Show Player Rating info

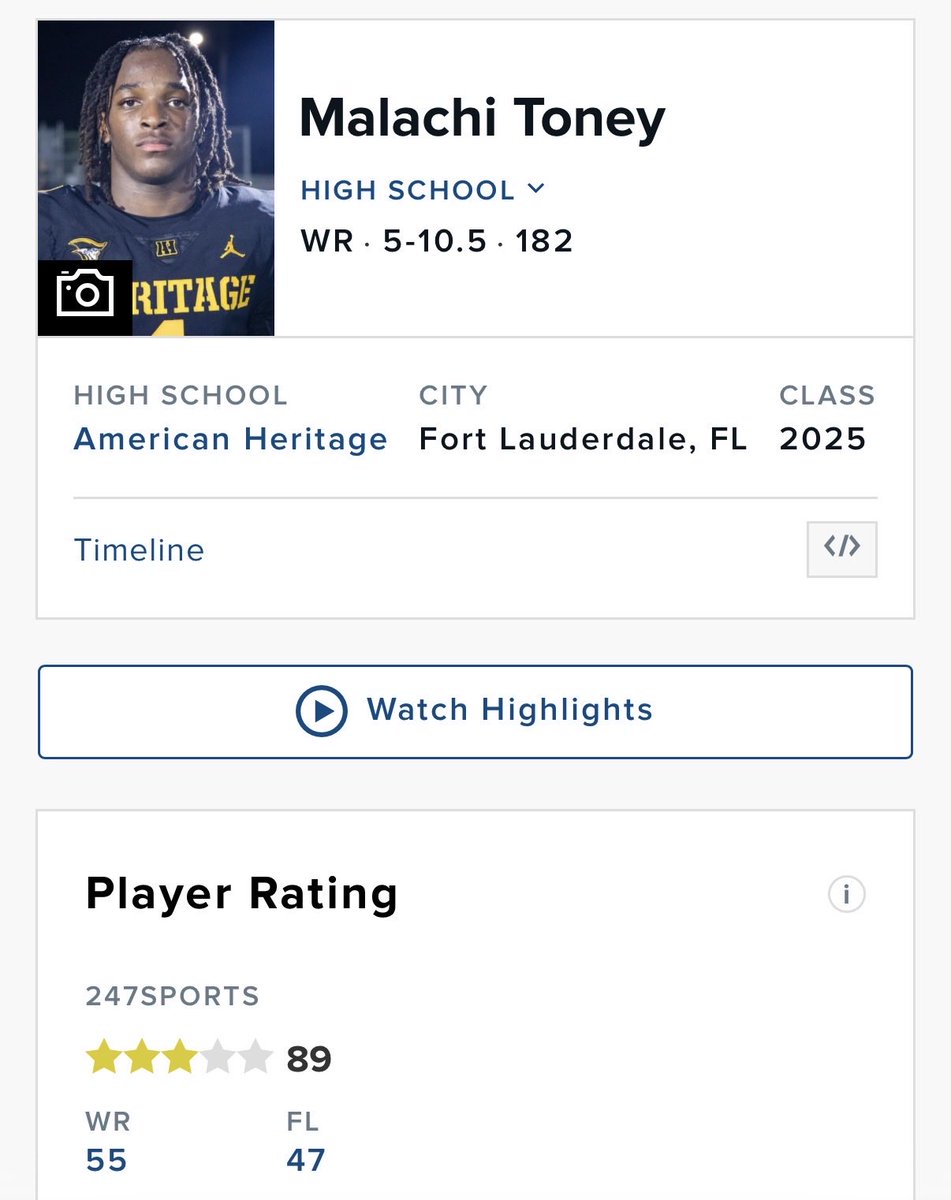pos(846,894)
